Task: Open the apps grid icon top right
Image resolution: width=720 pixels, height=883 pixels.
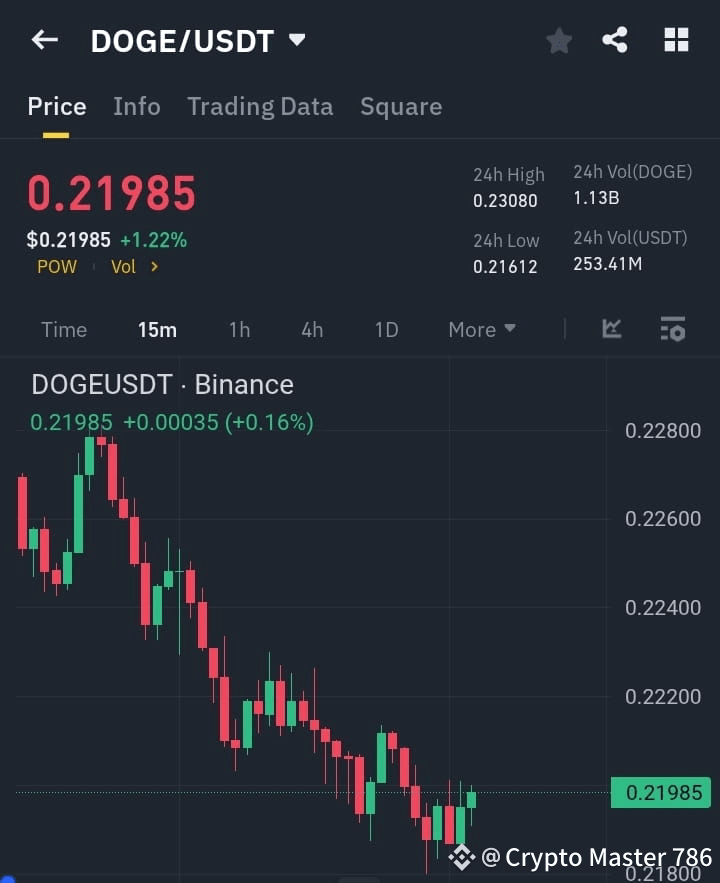Action: click(x=676, y=40)
